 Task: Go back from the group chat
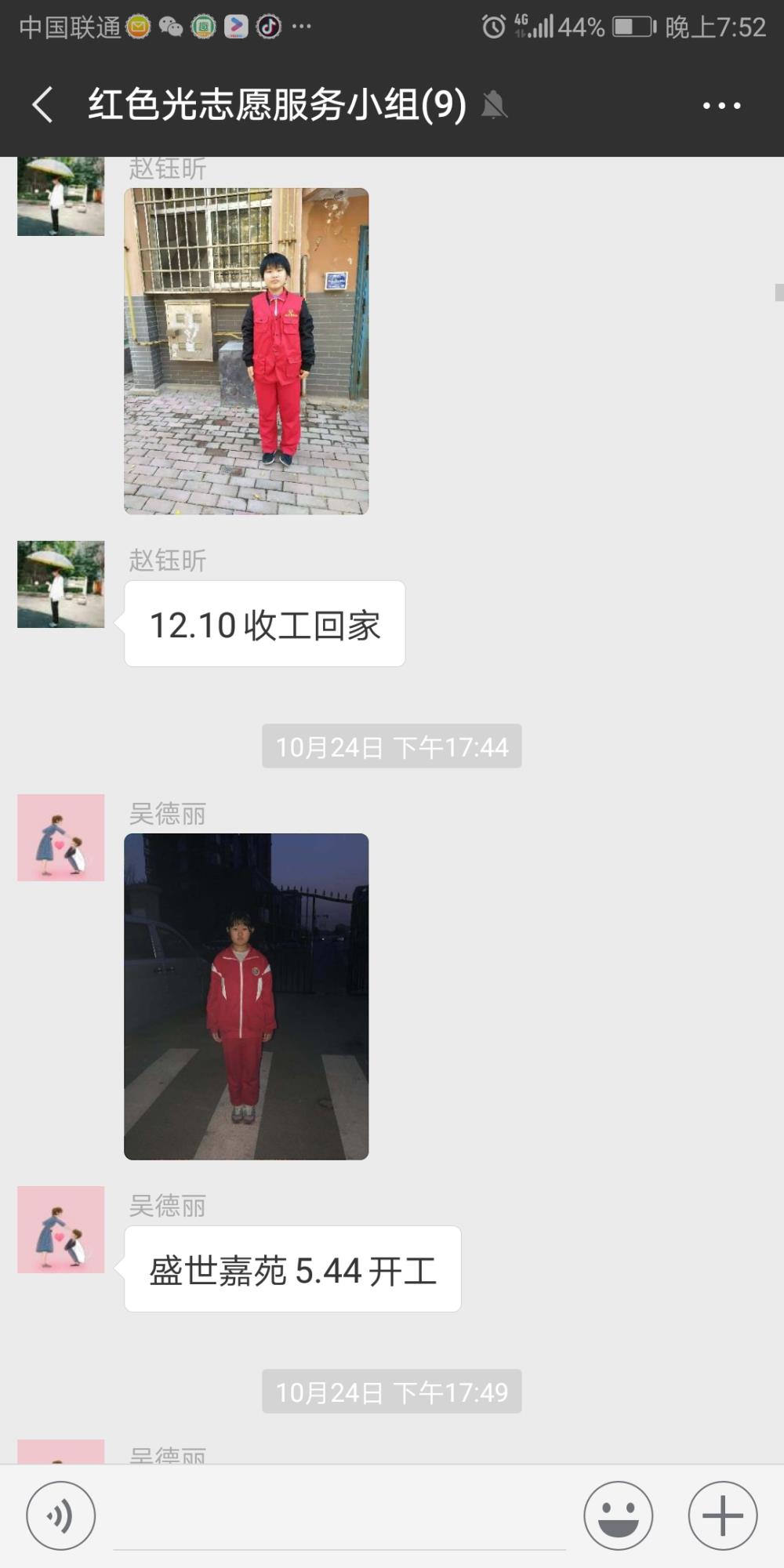pyautogui.click(x=43, y=105)
